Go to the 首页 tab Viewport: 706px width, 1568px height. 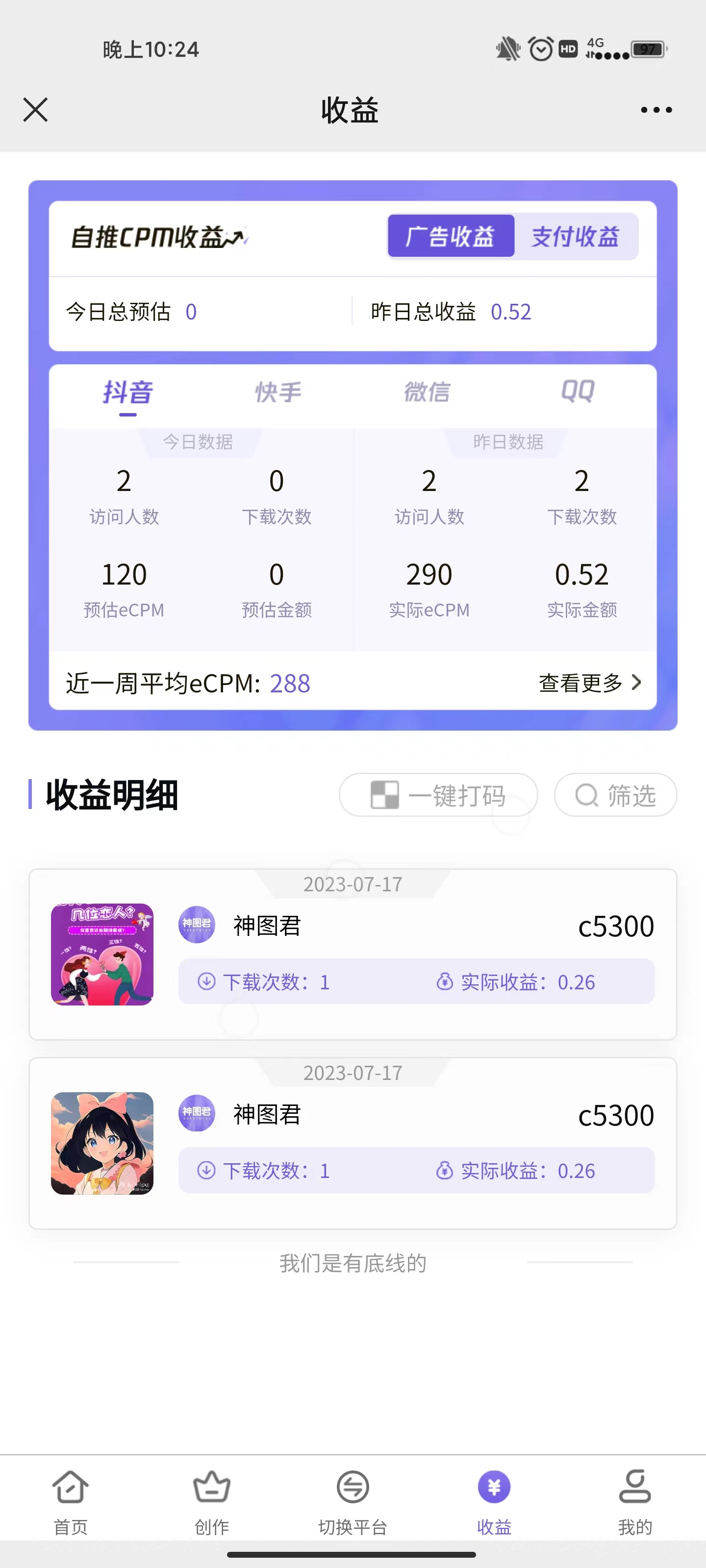pyautogui.click(x=71, y=1501)
